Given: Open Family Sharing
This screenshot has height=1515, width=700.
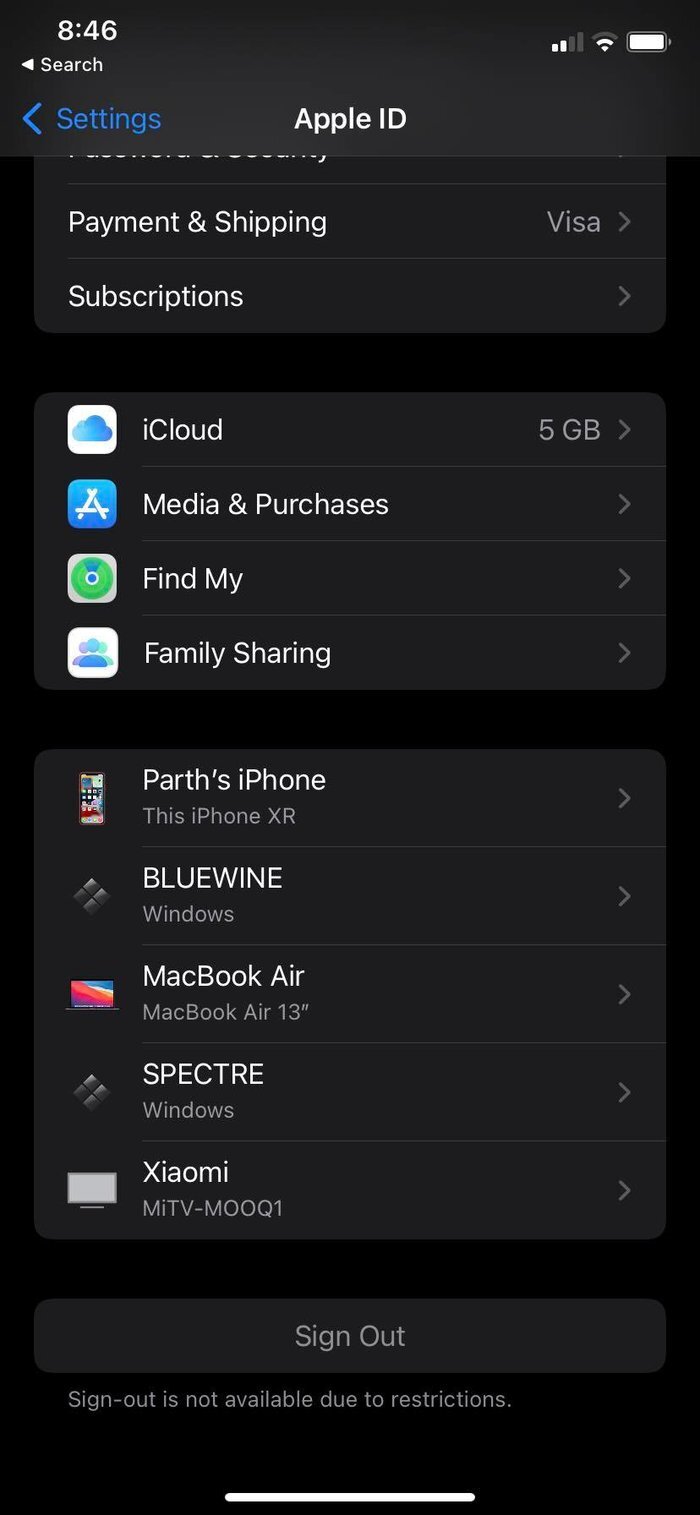Looking at the screenshot, I should point(350,653).
